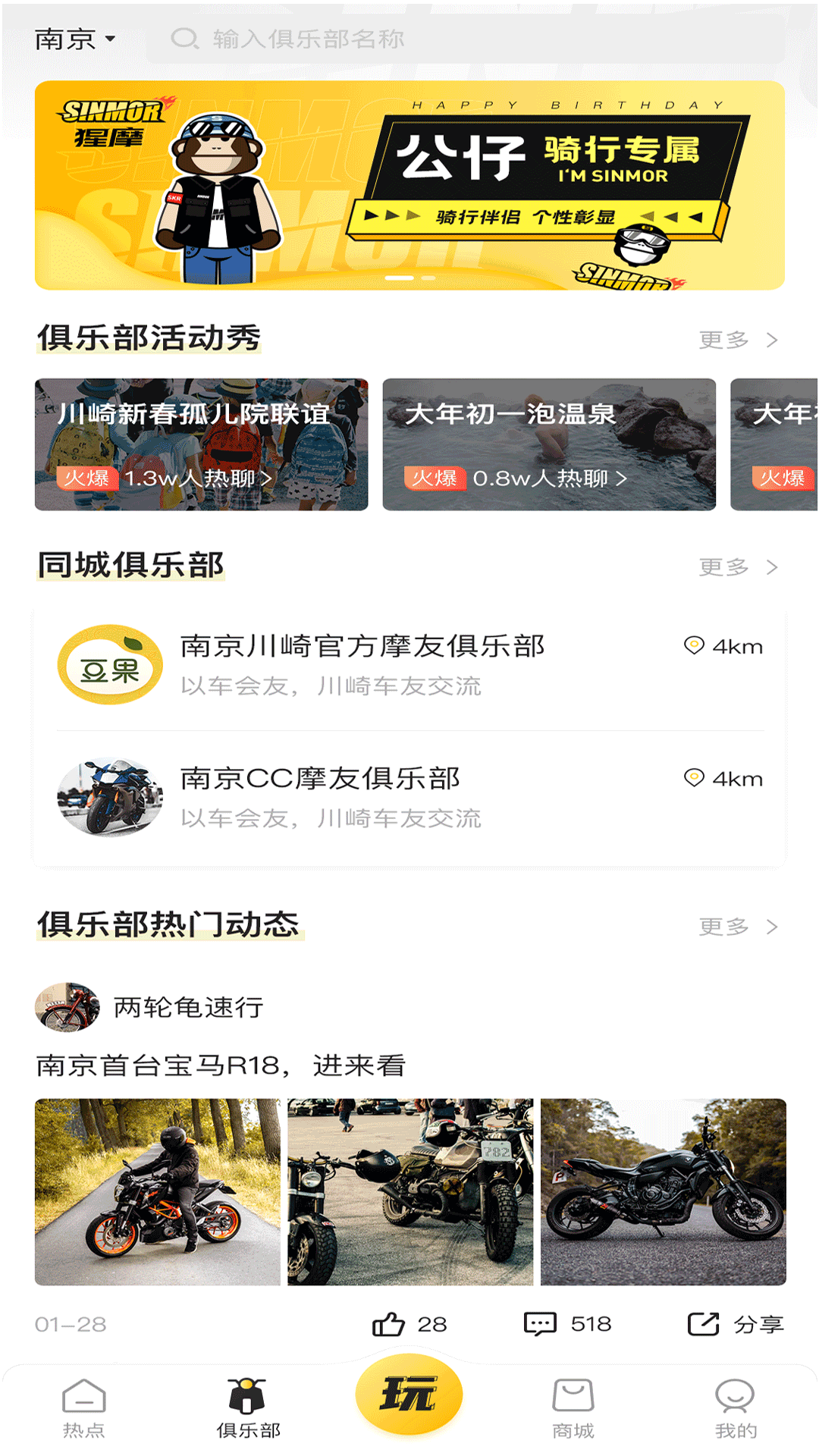Viewport: 819px width, 1456px height.
Task: View more 俱乐部热门动态 posts
Action: point(737,927)
